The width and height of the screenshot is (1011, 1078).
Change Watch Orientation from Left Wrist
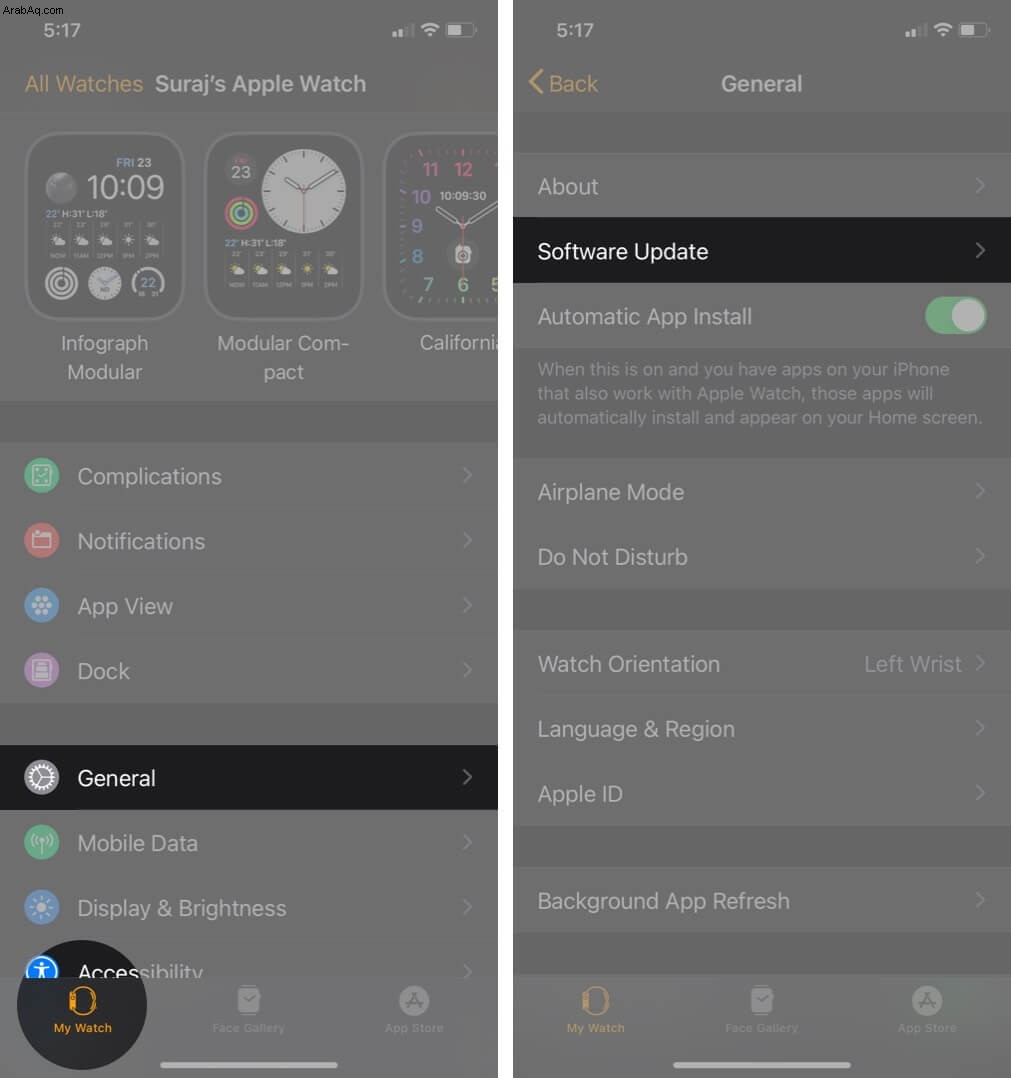point(761,664)
